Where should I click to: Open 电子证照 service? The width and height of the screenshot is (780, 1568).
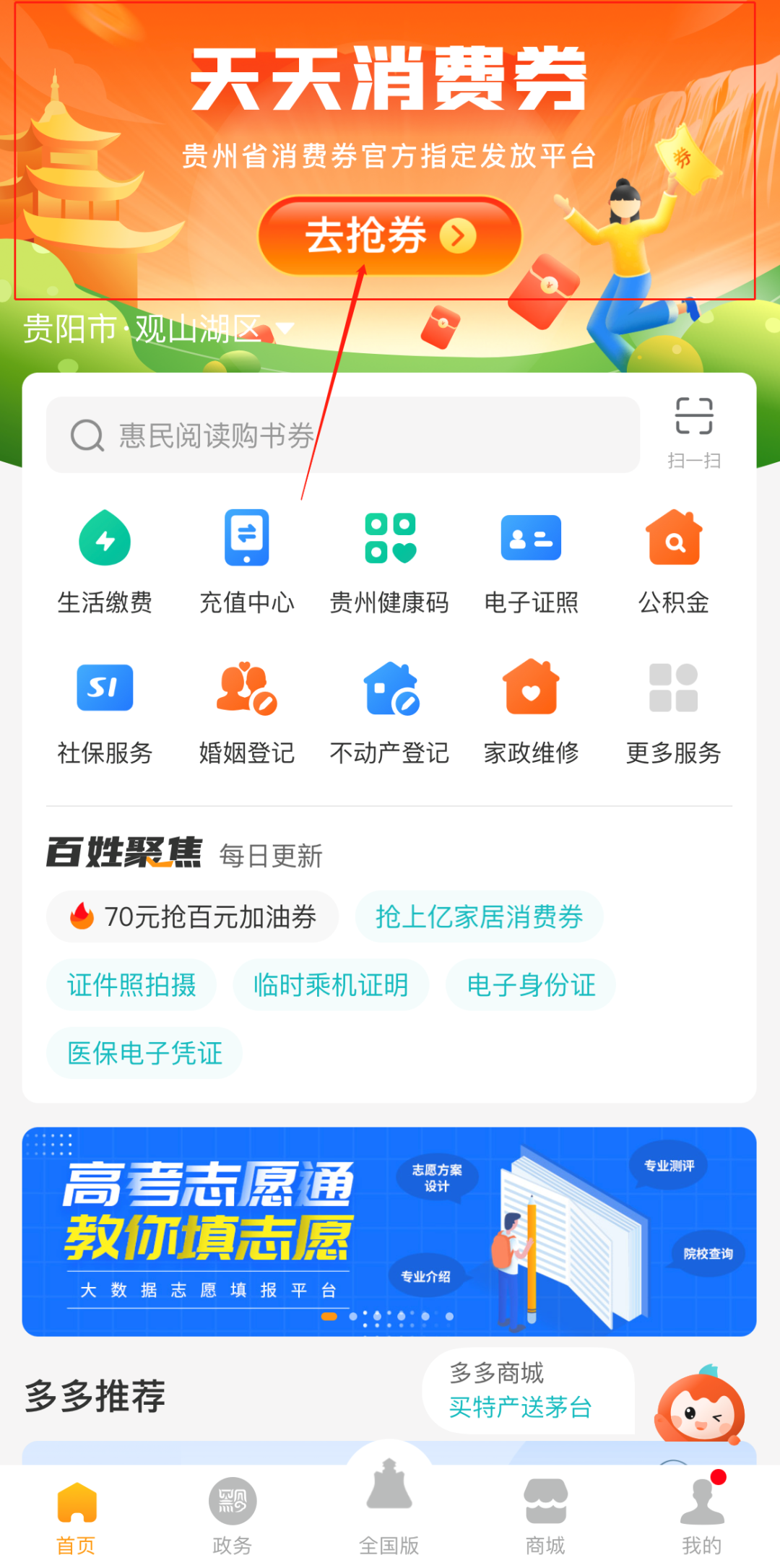531,561
